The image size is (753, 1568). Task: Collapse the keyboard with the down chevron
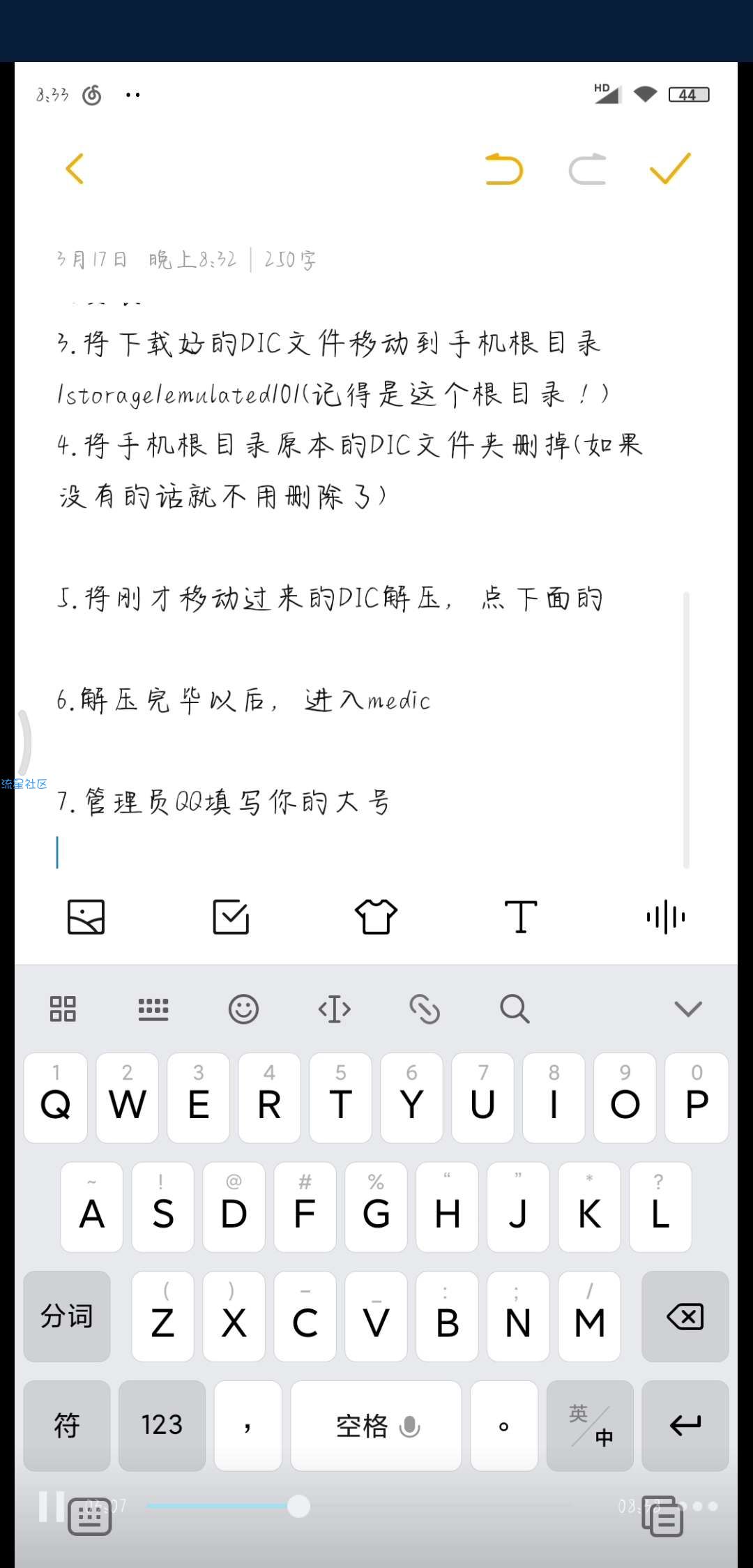click(x=688, y=1009)
